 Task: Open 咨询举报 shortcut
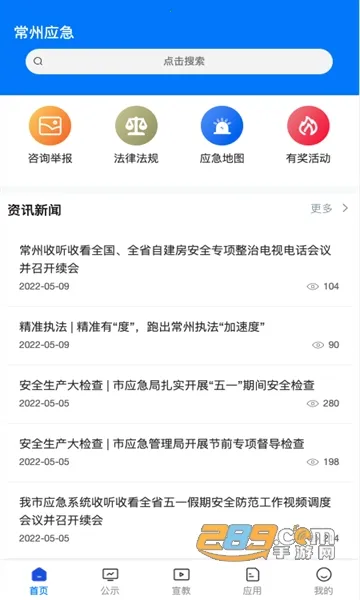(50, 135)
